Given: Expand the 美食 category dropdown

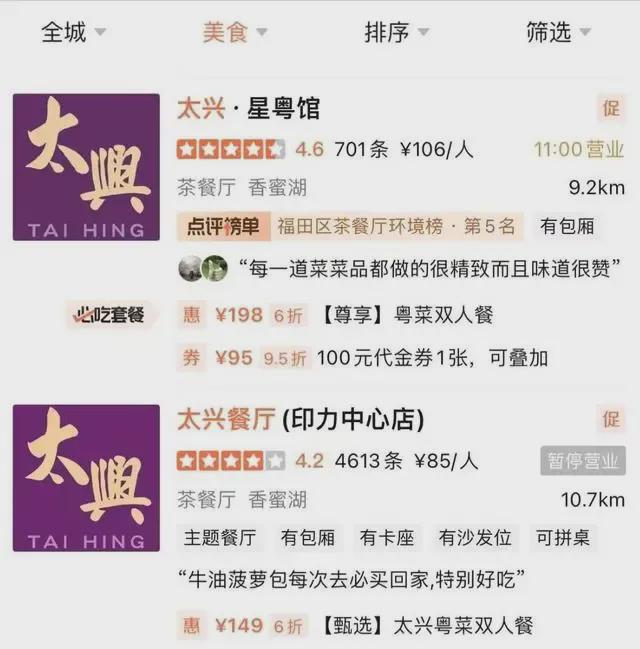Looking at the screenshot, I should [x=234, y=32].
